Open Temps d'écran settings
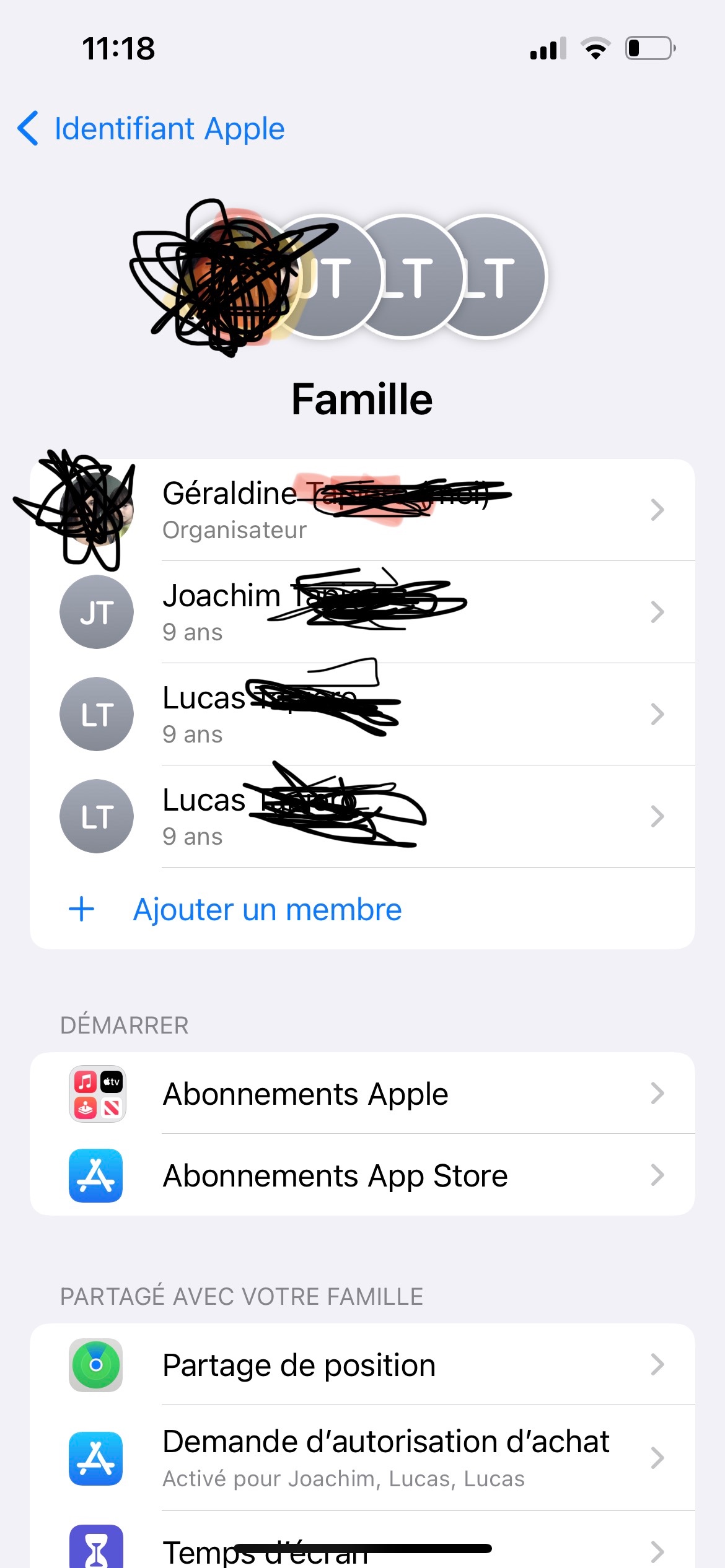 [362, 1548]
